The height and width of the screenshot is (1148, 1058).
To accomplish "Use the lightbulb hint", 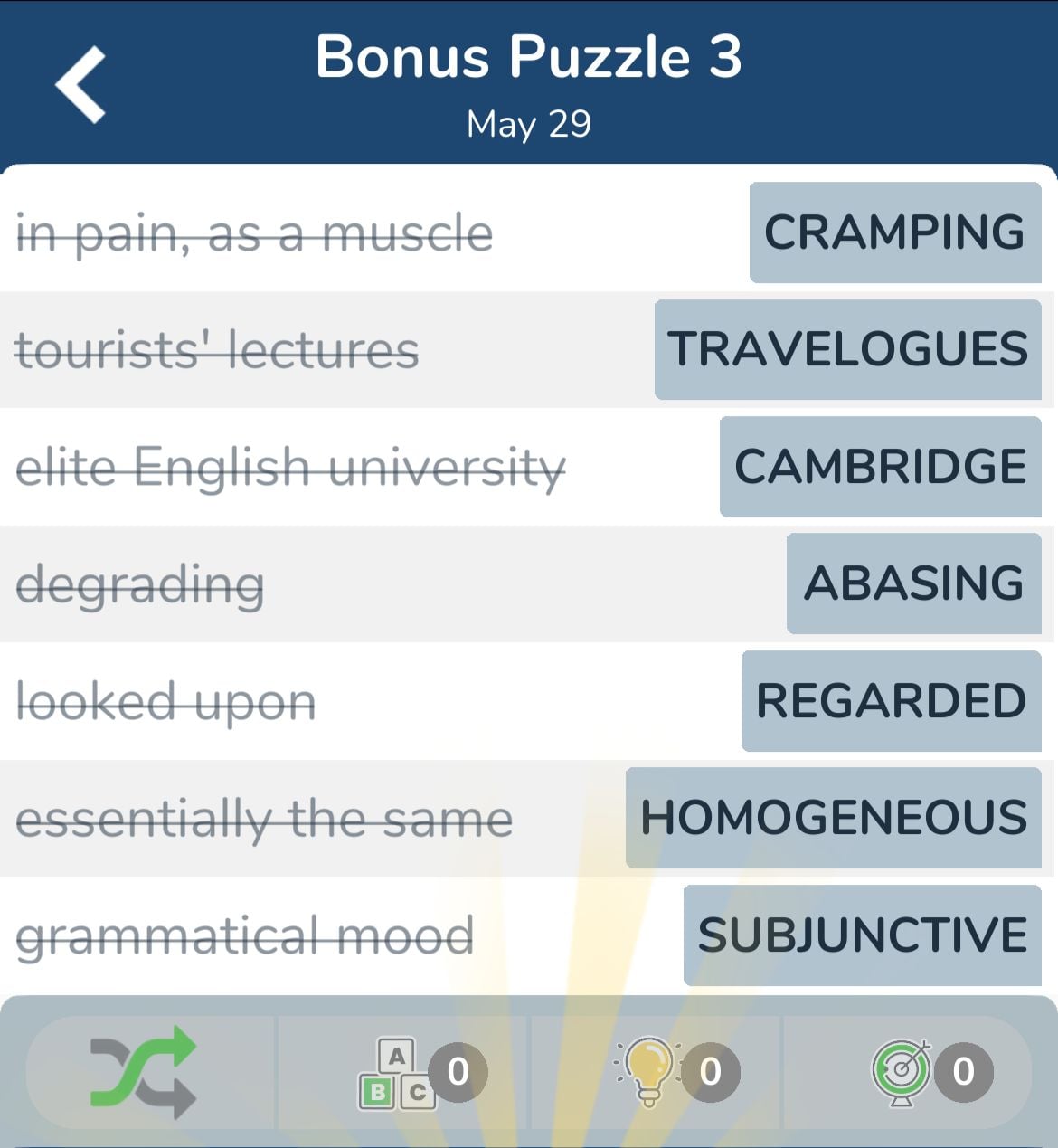I will 649,1071.
